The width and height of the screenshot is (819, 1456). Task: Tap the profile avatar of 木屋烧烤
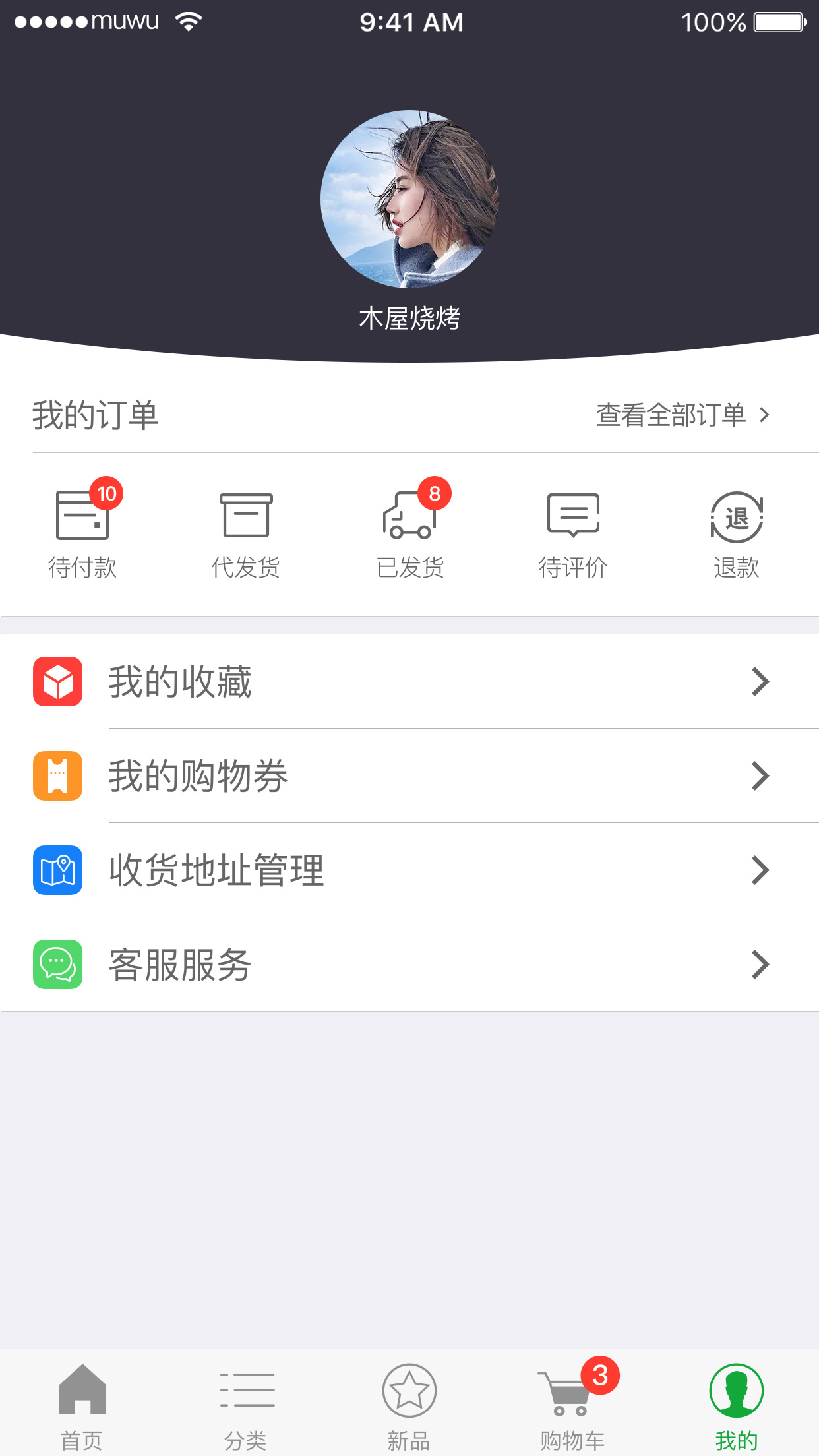[409, 199]
